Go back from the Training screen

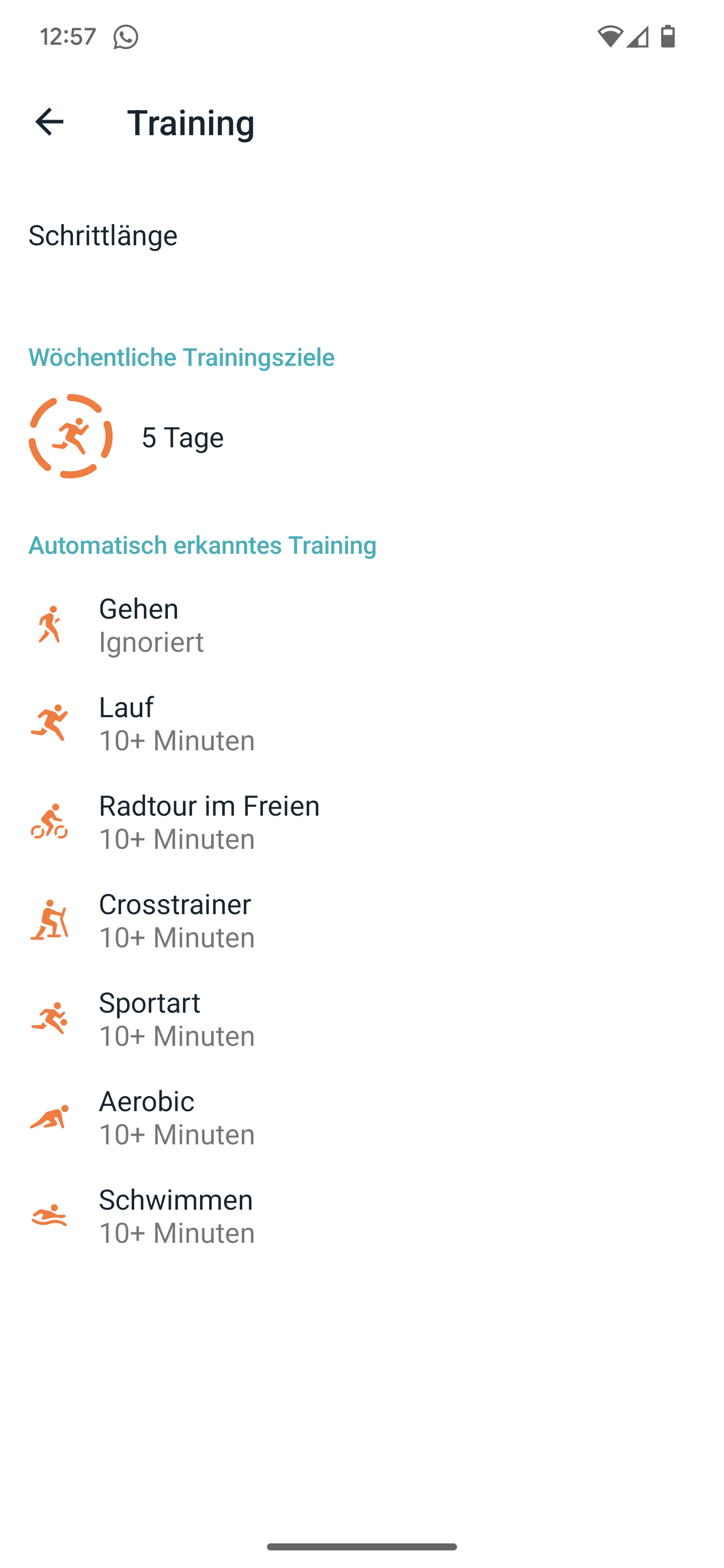click(x=49, y=122)
